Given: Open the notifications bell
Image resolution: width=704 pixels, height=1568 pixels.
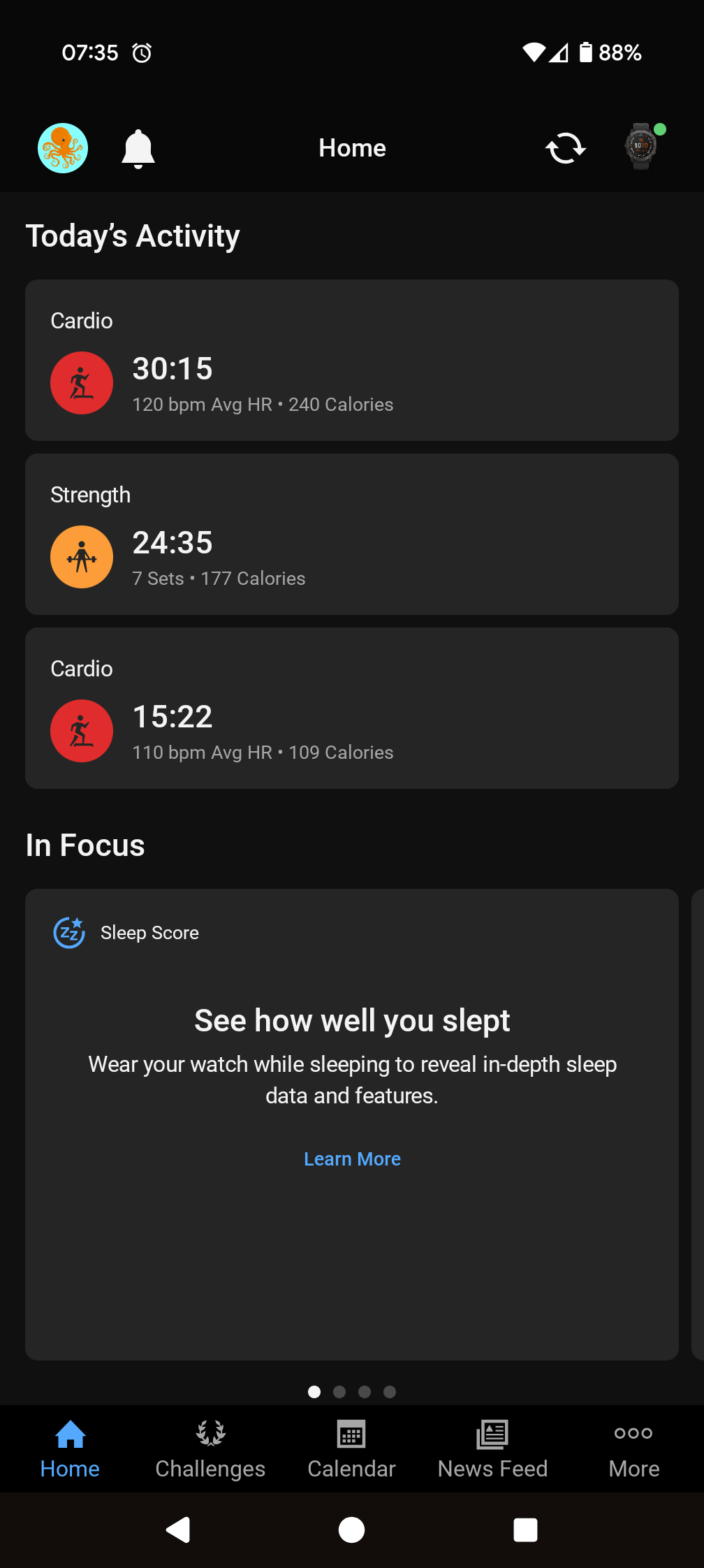Looking at the screenshot, I should point(138,148).
